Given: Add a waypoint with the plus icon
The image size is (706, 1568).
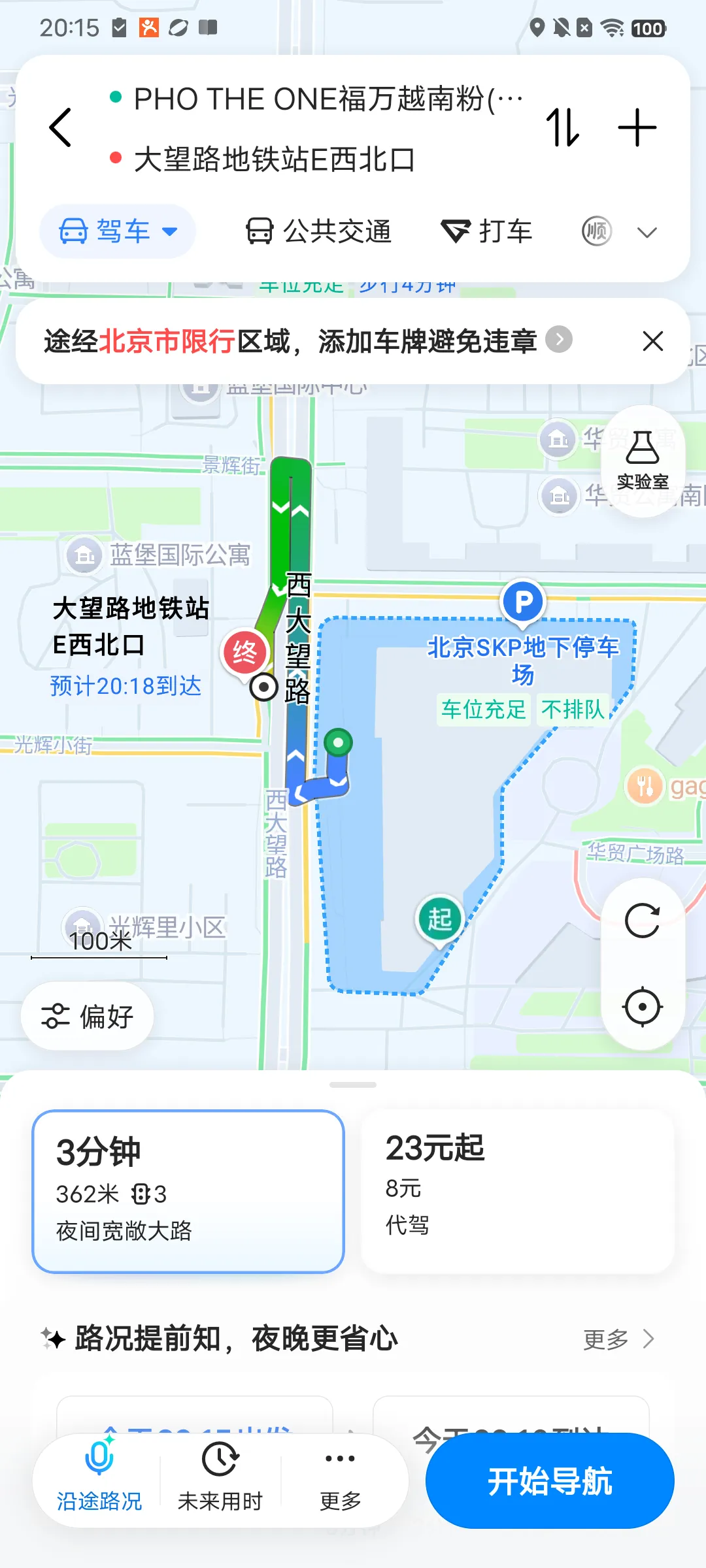Looking at the screenshot, I should 637,127.
